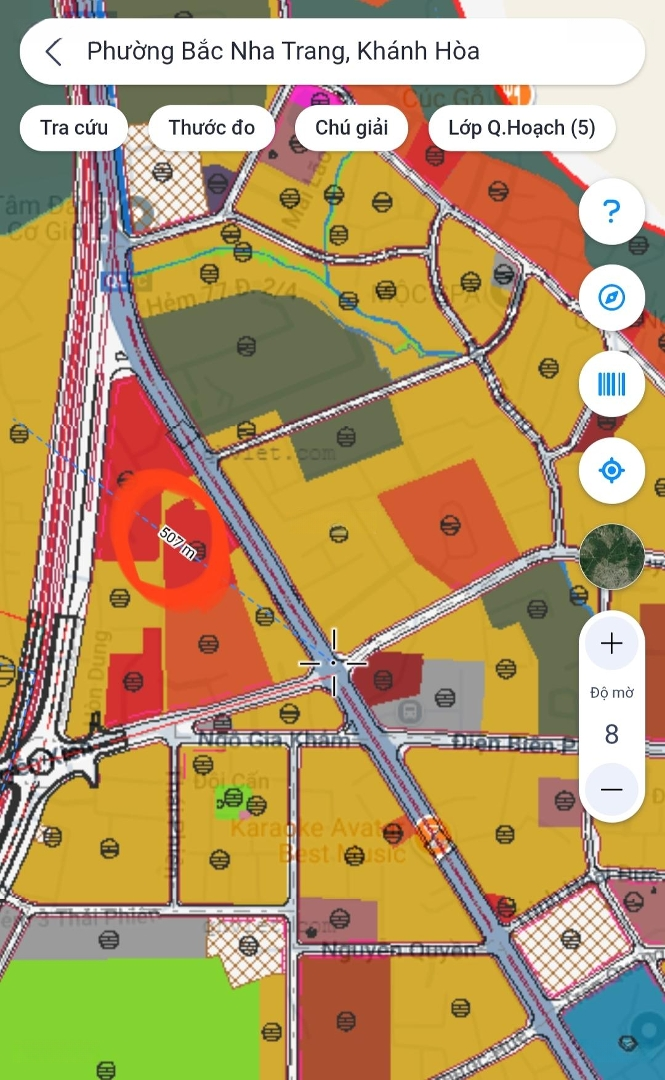Viewport: 665px width, 1080px height.
Task: Go back using the arrow
Action: (x=54, y=52)
